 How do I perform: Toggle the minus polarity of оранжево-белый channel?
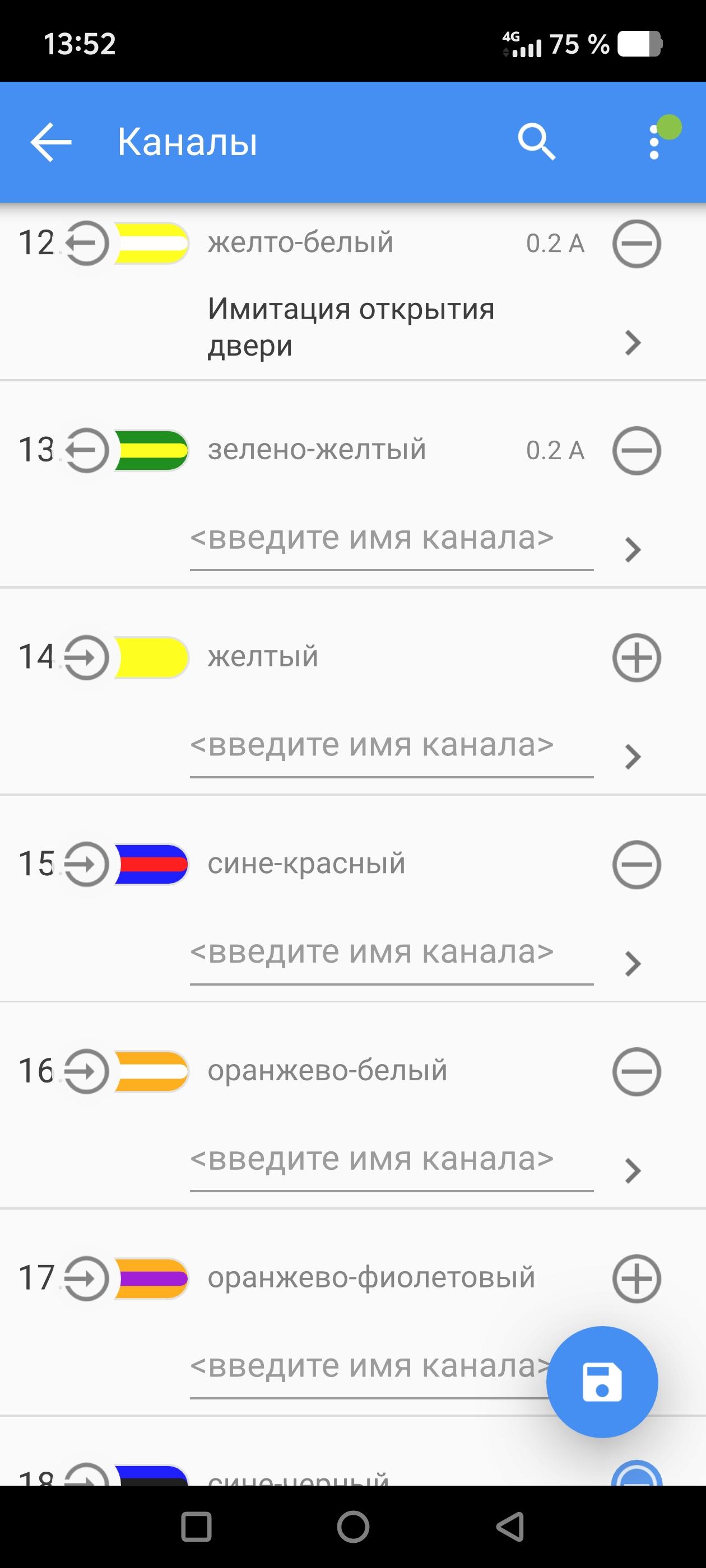(x=636, y=1071)
